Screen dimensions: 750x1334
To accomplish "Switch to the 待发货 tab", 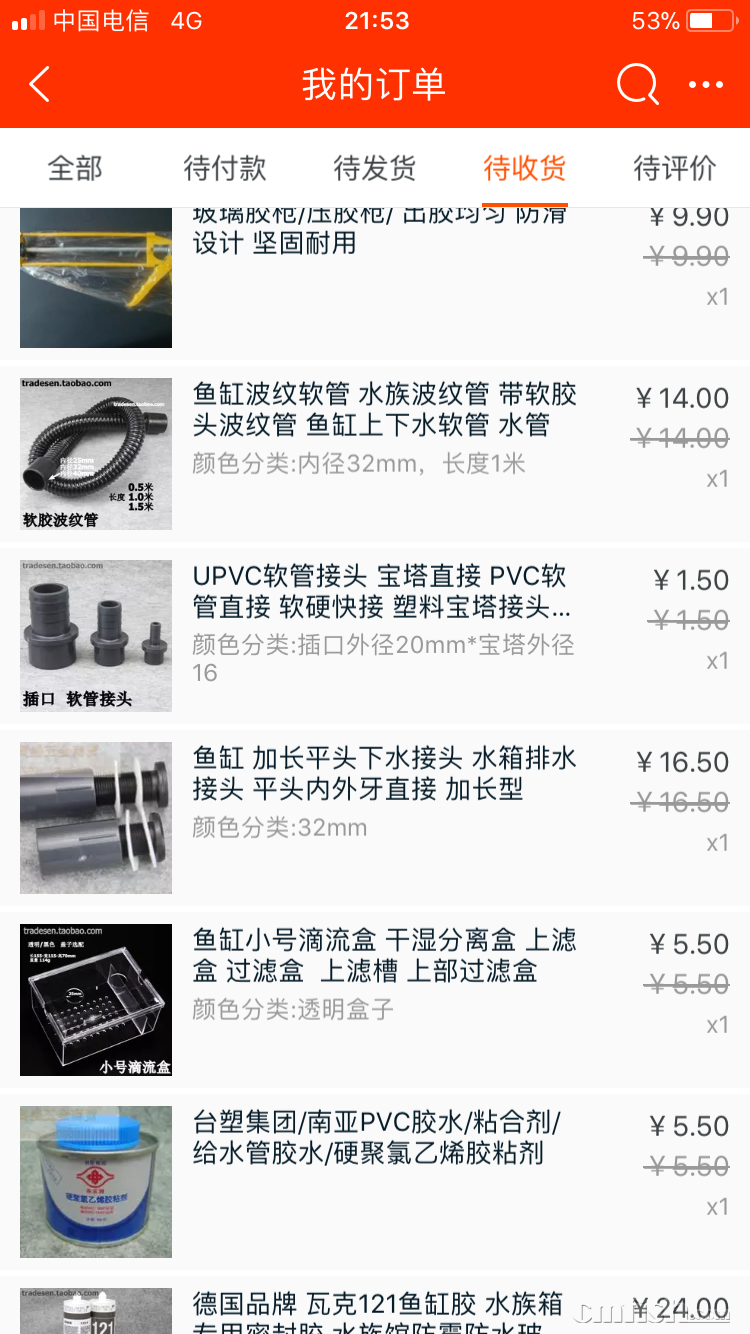I will 375,168.
